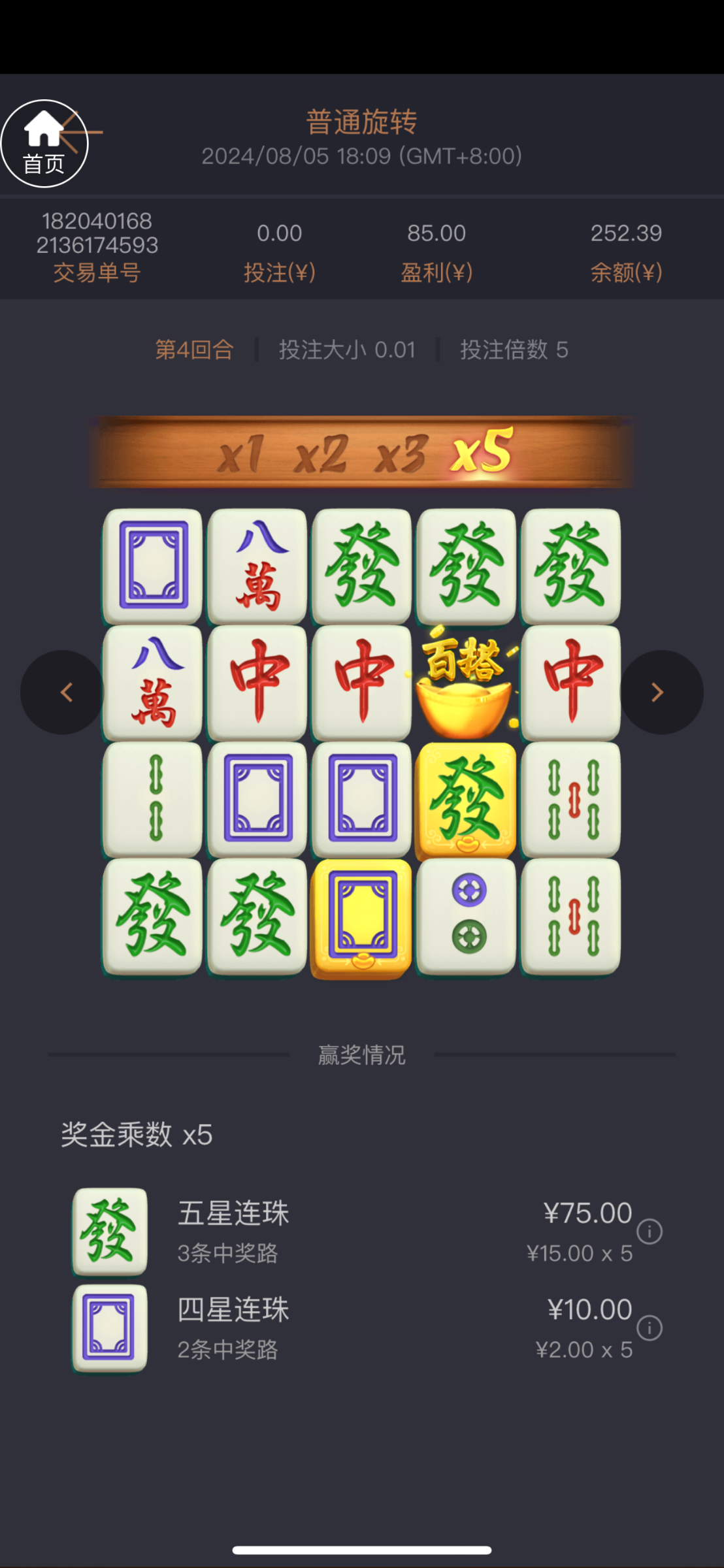This screenshot has height=1568, width=724.
Task: Show the next round with the right arrow
Action: (x=660, y=693)
